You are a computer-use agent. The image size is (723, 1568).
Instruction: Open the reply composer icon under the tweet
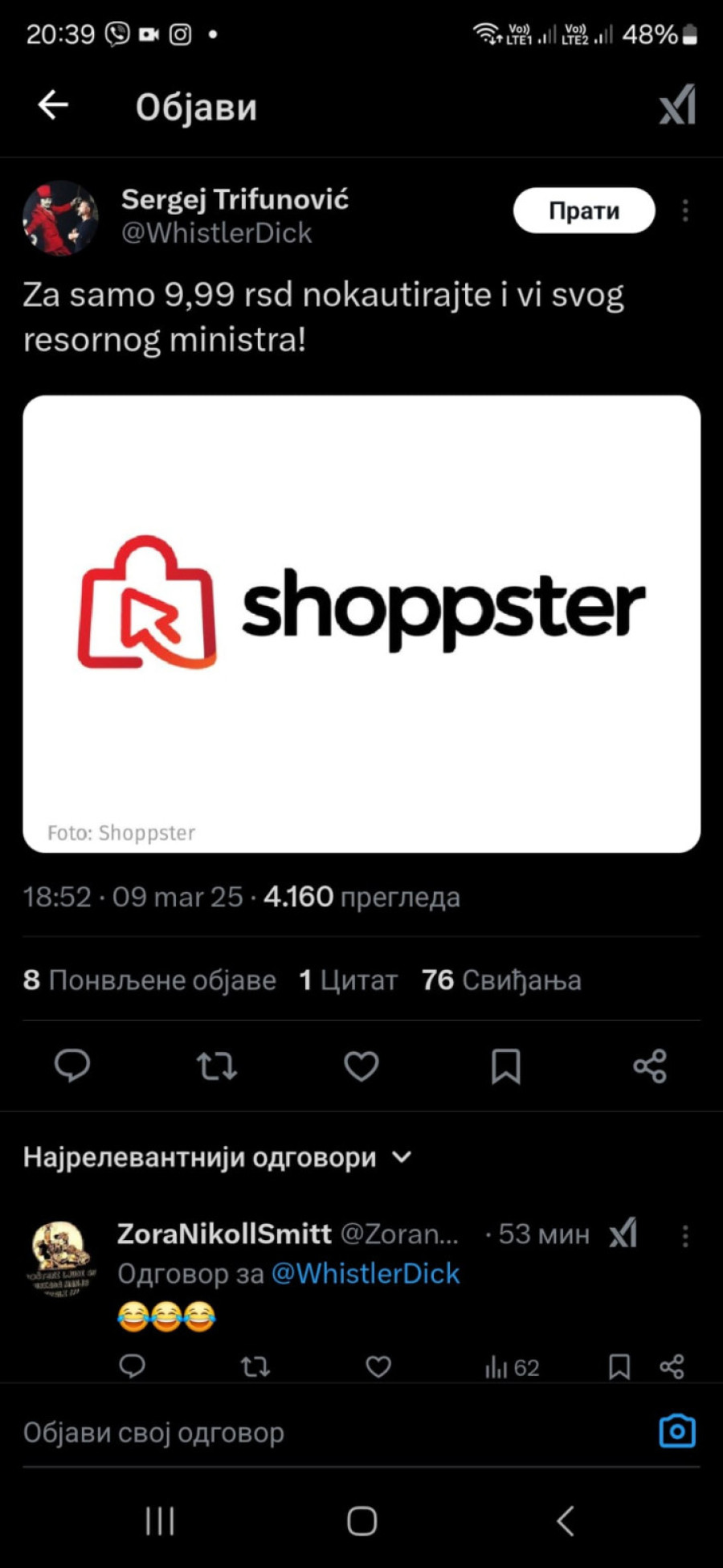pyautogui.click(x=73, y=1066)
